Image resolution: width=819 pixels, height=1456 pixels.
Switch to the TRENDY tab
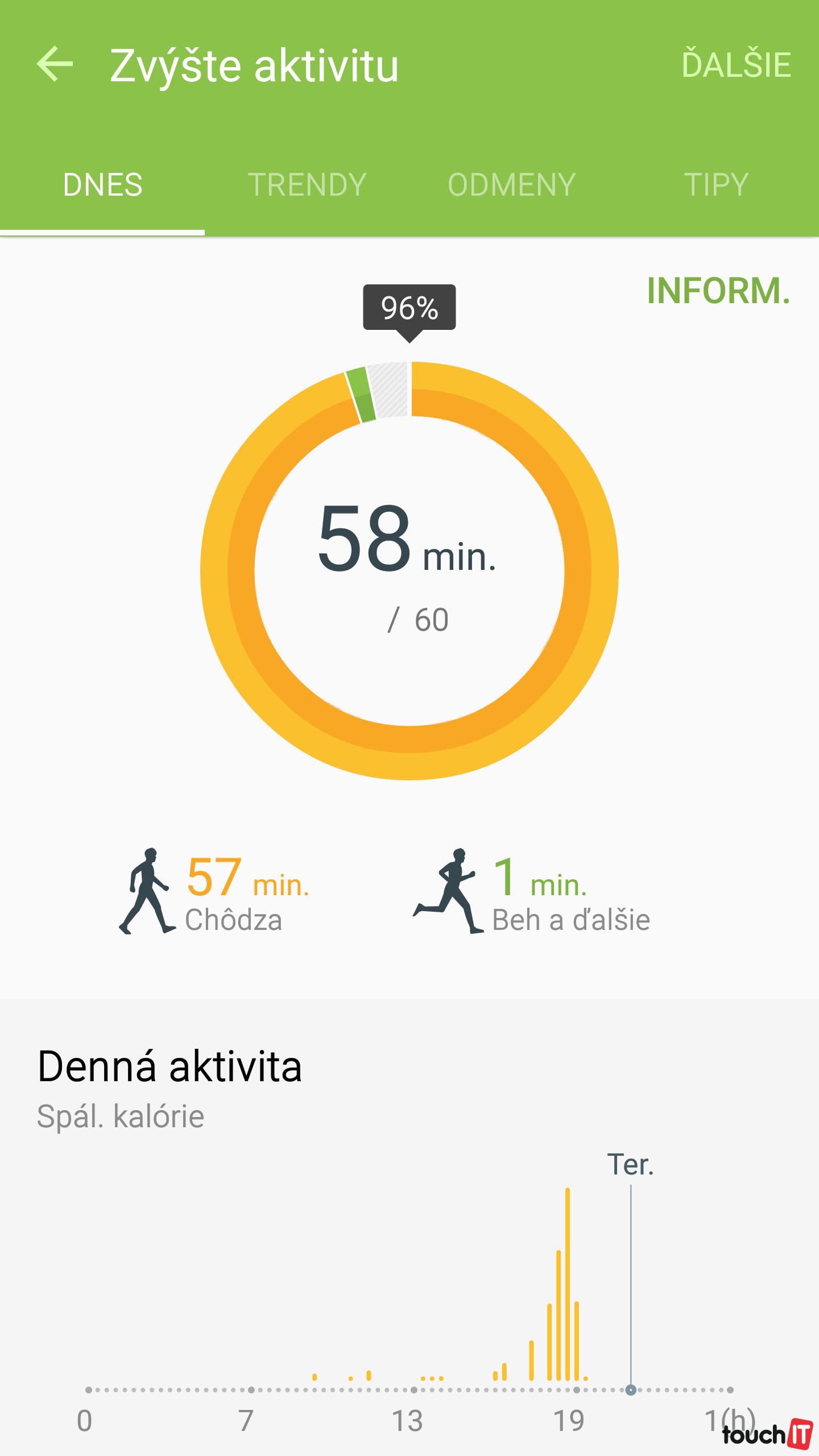coord(307,185)
